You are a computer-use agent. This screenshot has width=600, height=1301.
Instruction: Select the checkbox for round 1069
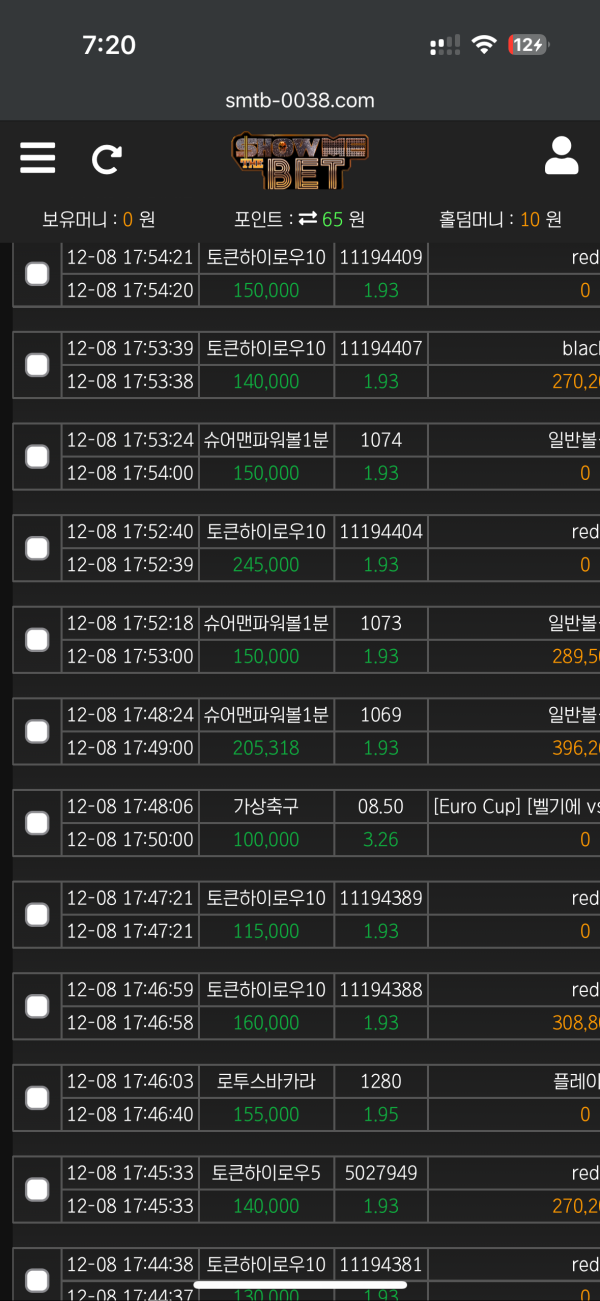tap(37, 731)
